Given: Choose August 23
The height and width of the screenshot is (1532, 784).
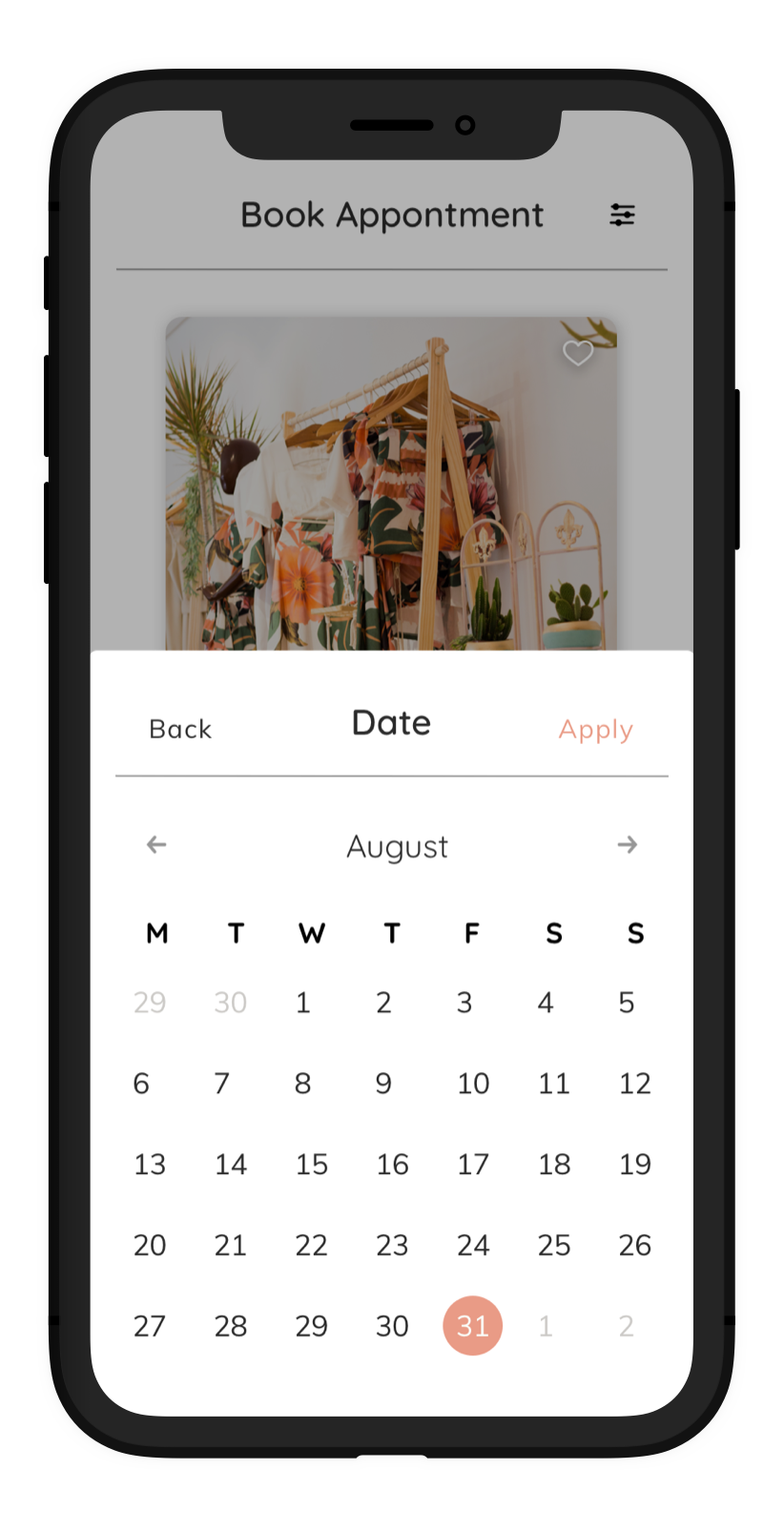Looking at the screenshot, I should click(392, 1246).
